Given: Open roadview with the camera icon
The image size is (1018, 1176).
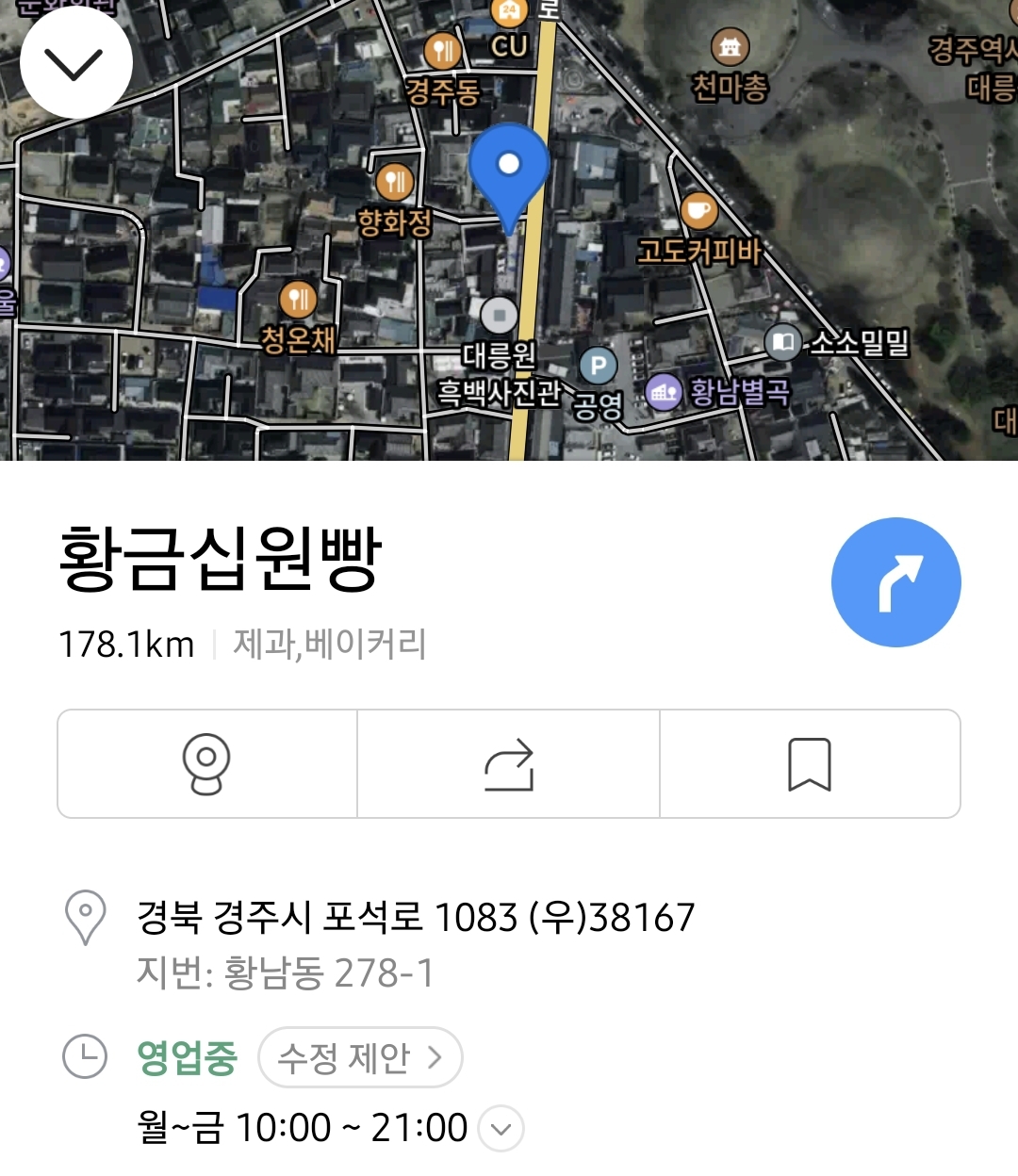Looking at the screenshot, I should pos(207,763).
